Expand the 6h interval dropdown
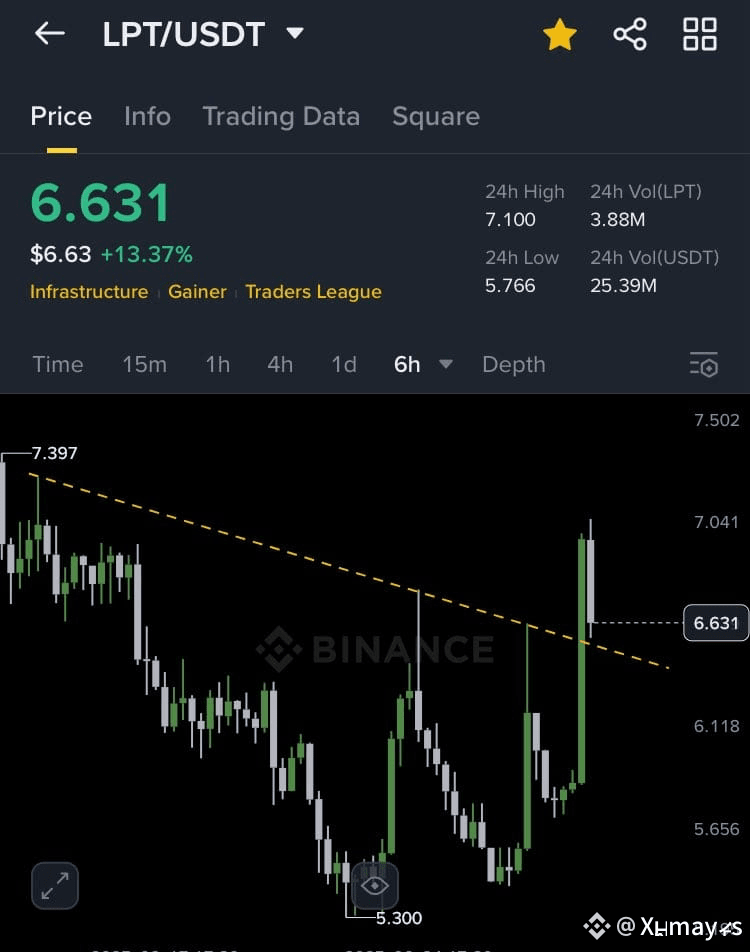Screen dimensions: 750x952 point(446,364)
